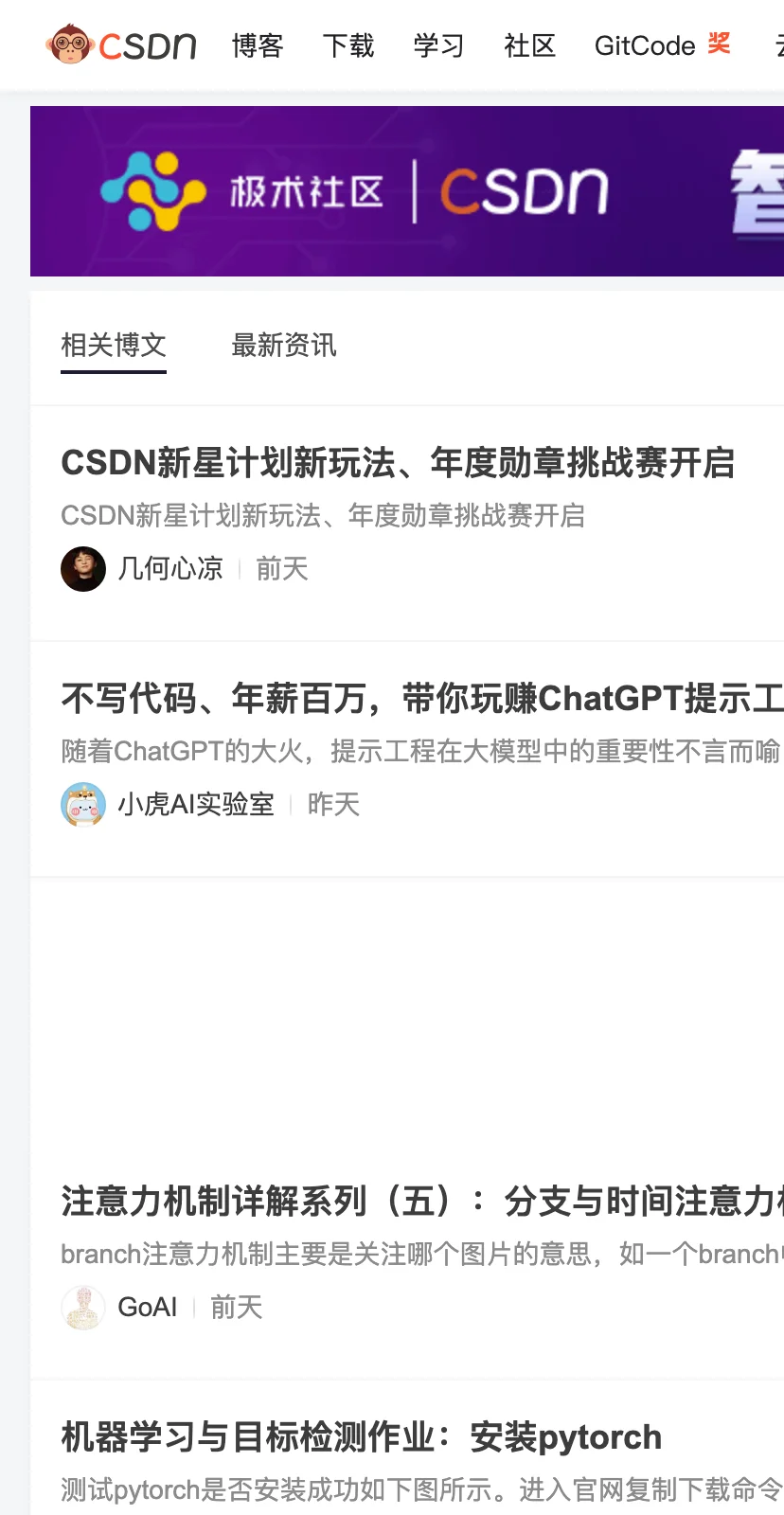Open the 极术社区 CSDN banner
This screenshot has width=784, height=1515.
407,191
